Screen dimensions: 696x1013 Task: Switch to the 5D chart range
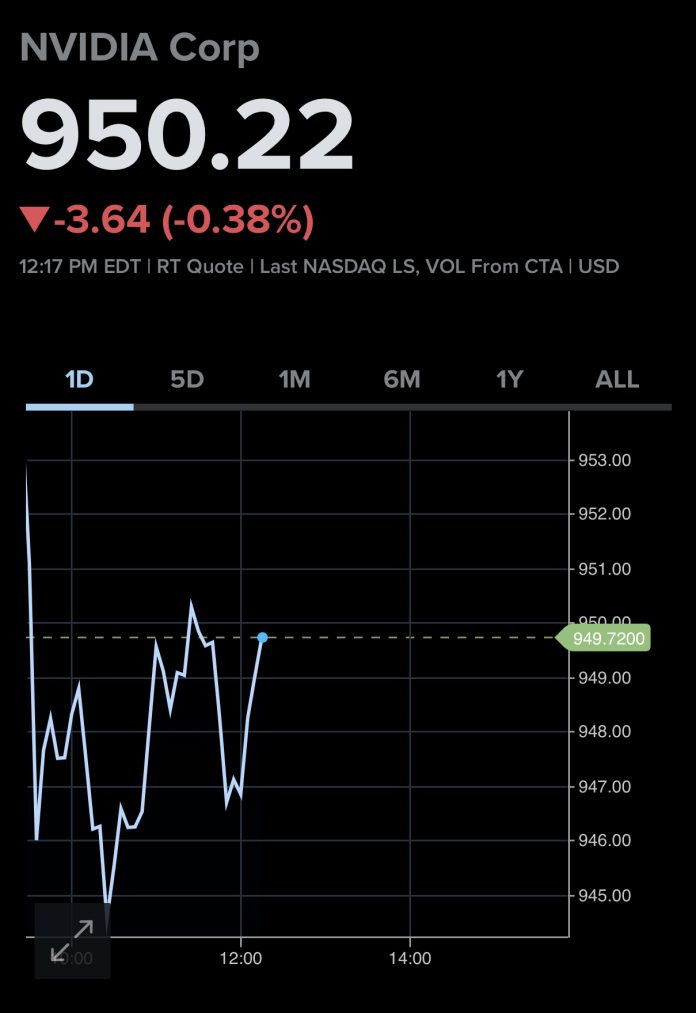coord(187,380)
